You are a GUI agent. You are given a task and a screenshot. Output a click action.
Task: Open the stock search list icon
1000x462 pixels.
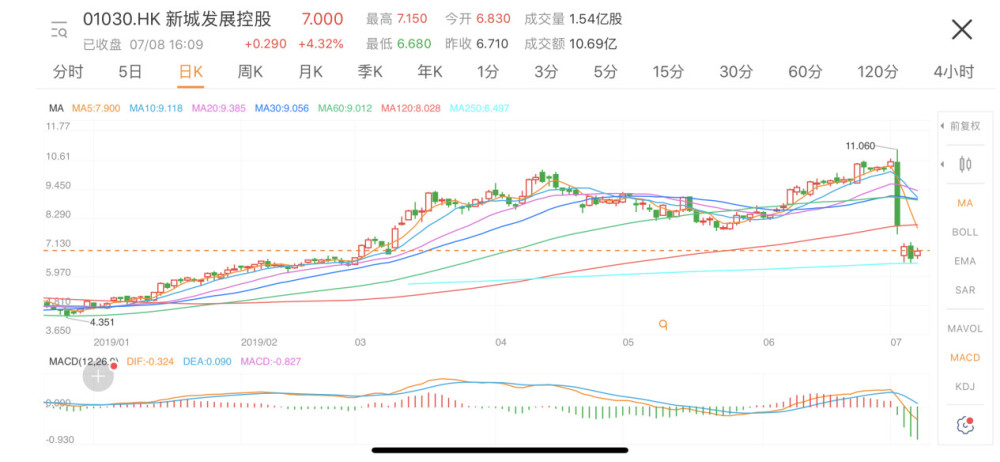pyautogui.click(x=60, y=30)
